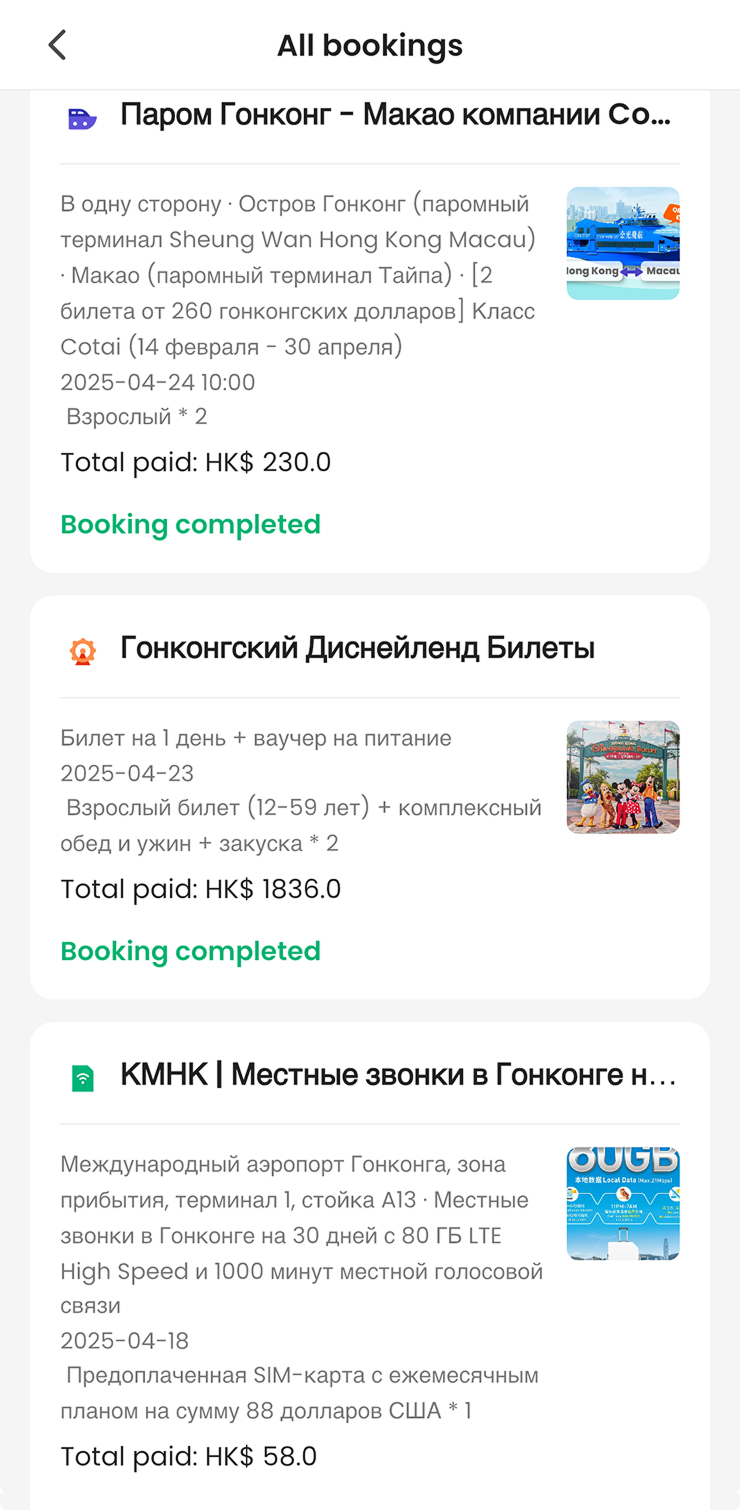The width and height of the screenshot is (740, 1510).
Task: Go back from All bookings
Action: point(57,45)
